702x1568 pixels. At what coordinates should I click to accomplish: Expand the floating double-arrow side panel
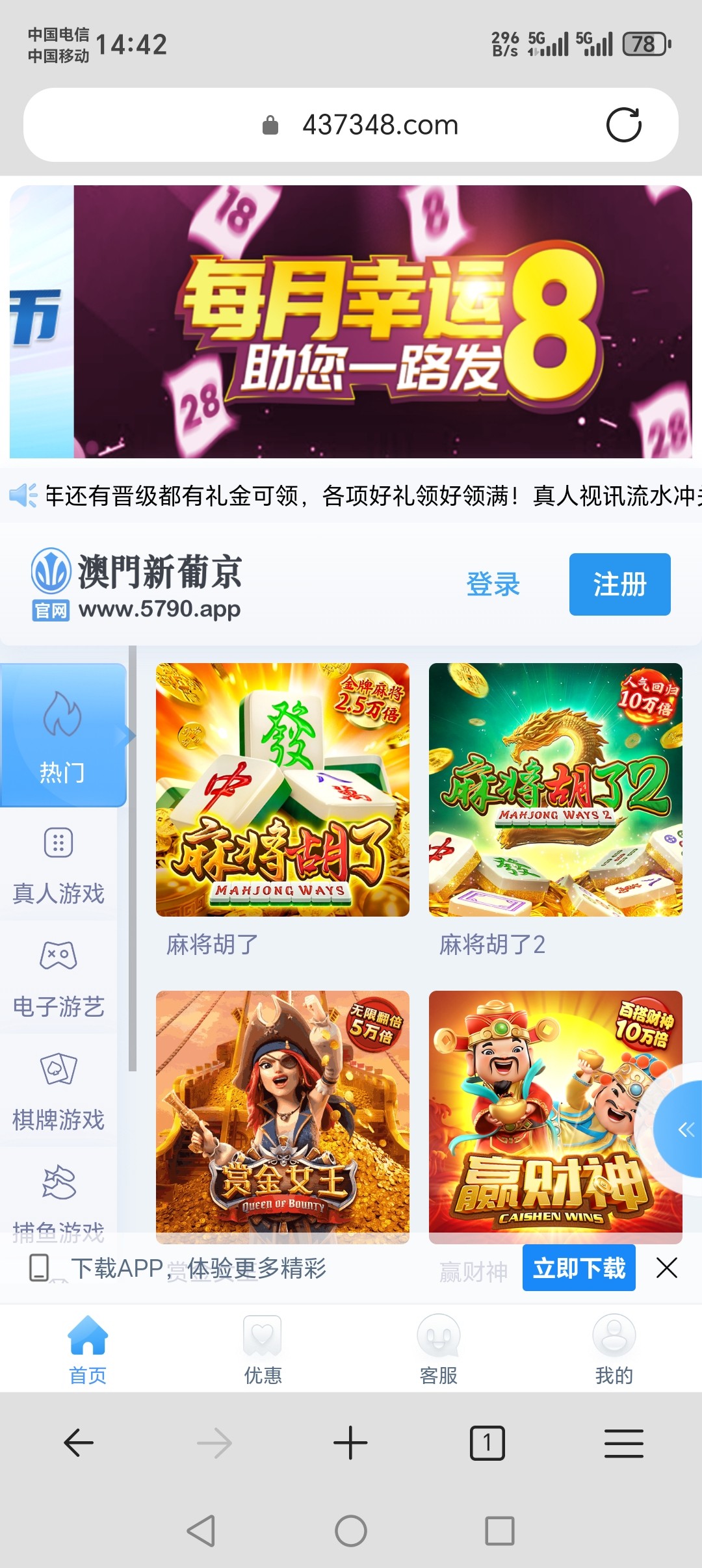point(685,1129)
